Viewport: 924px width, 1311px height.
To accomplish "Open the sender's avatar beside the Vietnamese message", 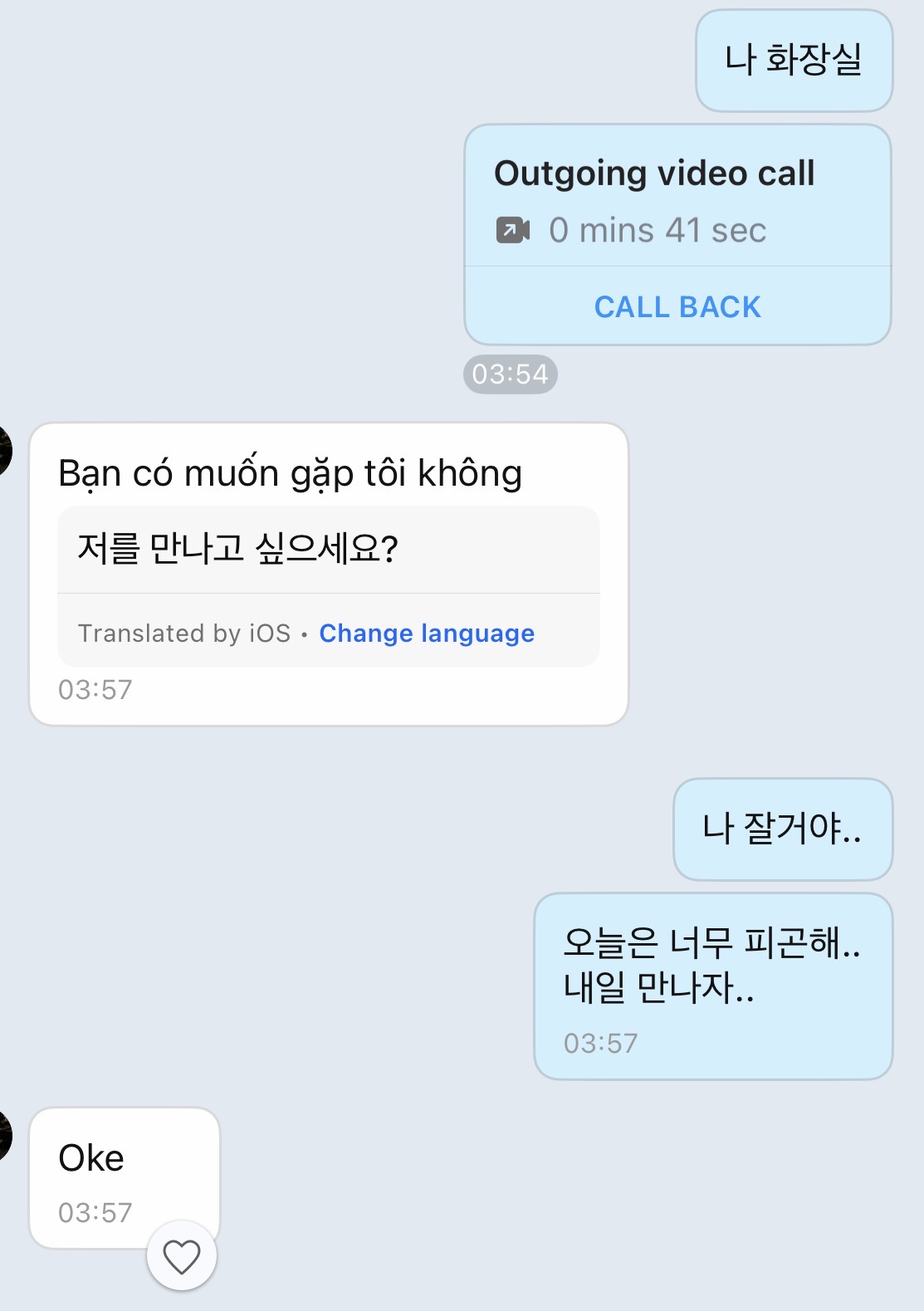I will 4,450.
